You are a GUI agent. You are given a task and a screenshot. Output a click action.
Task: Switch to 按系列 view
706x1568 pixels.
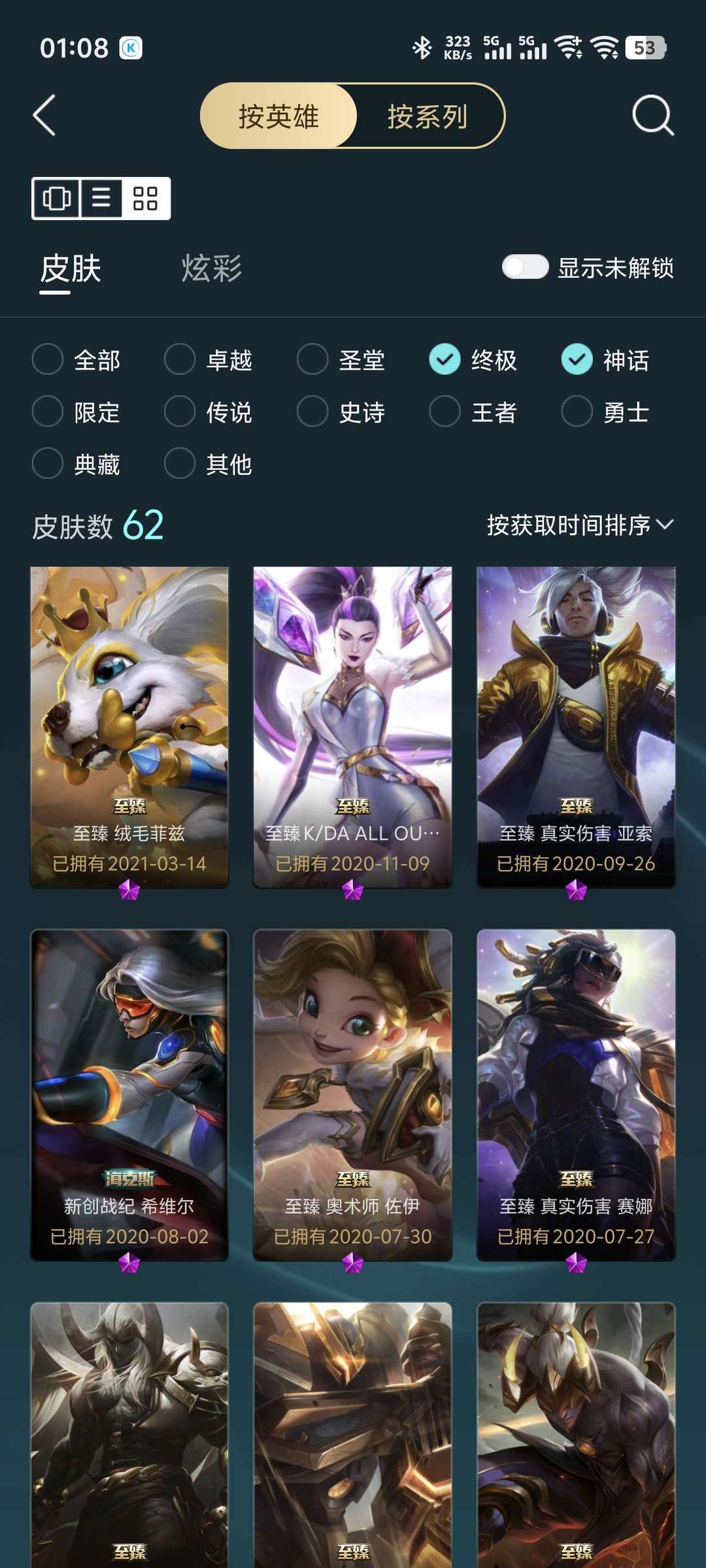pyautogui.click(x=428, y=116)
